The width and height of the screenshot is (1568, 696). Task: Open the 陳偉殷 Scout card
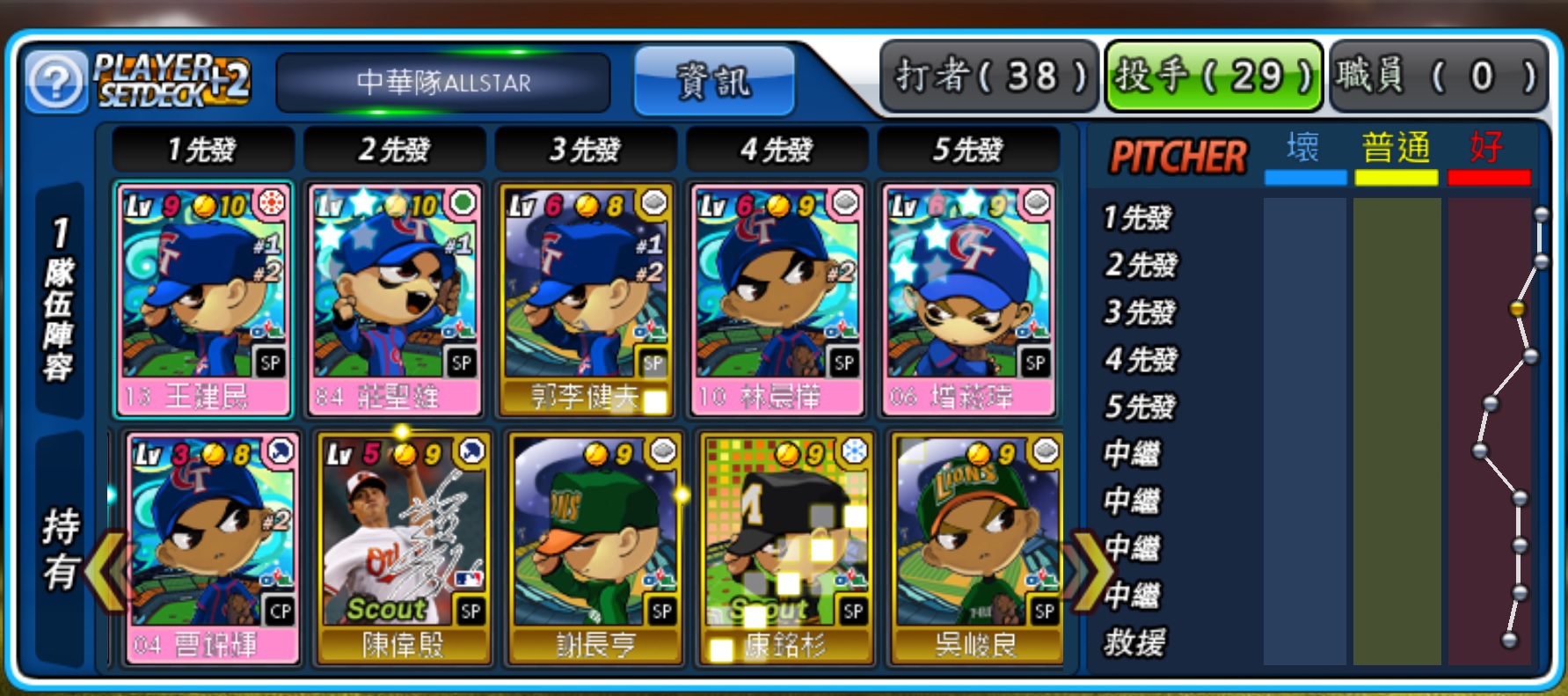click(x=404, y=547)
